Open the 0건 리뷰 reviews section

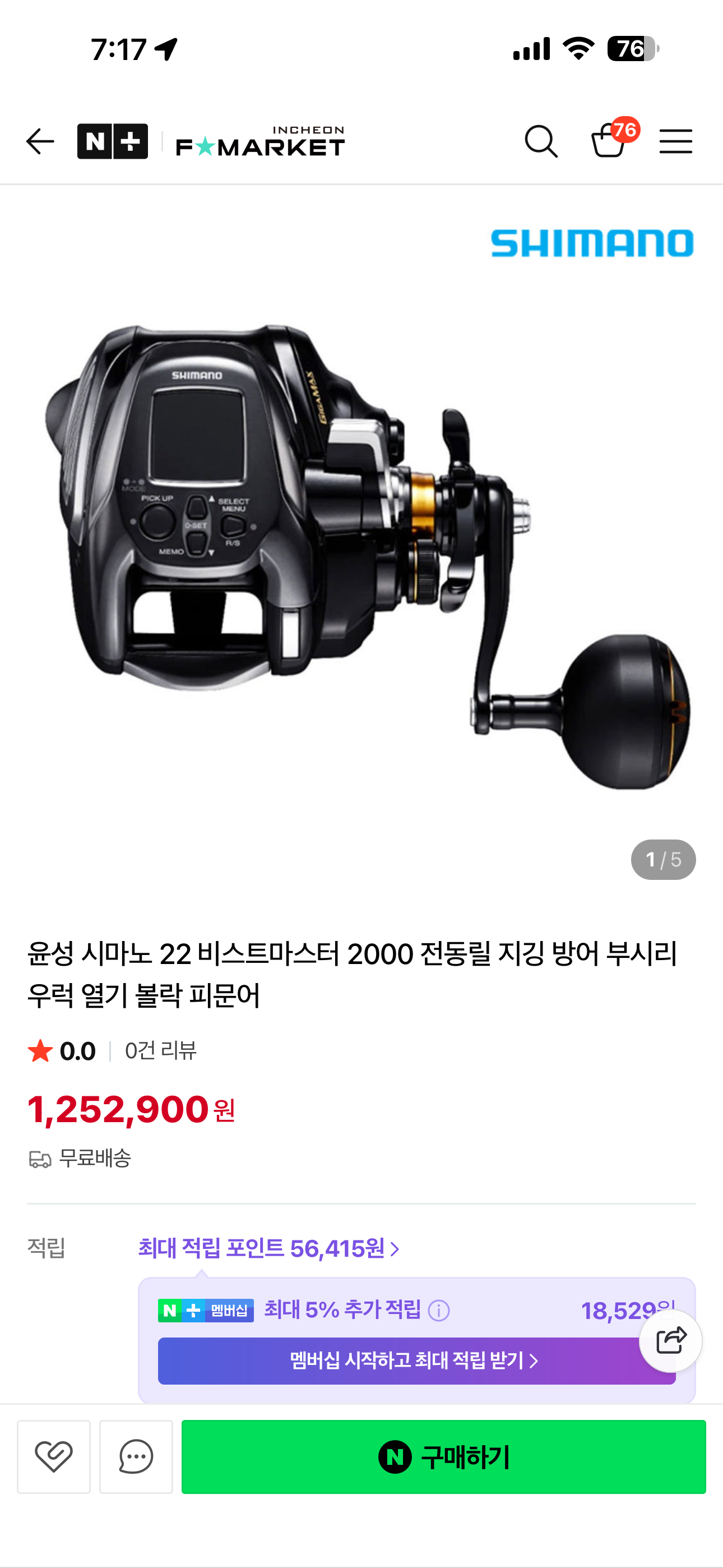pos(161,1050)
